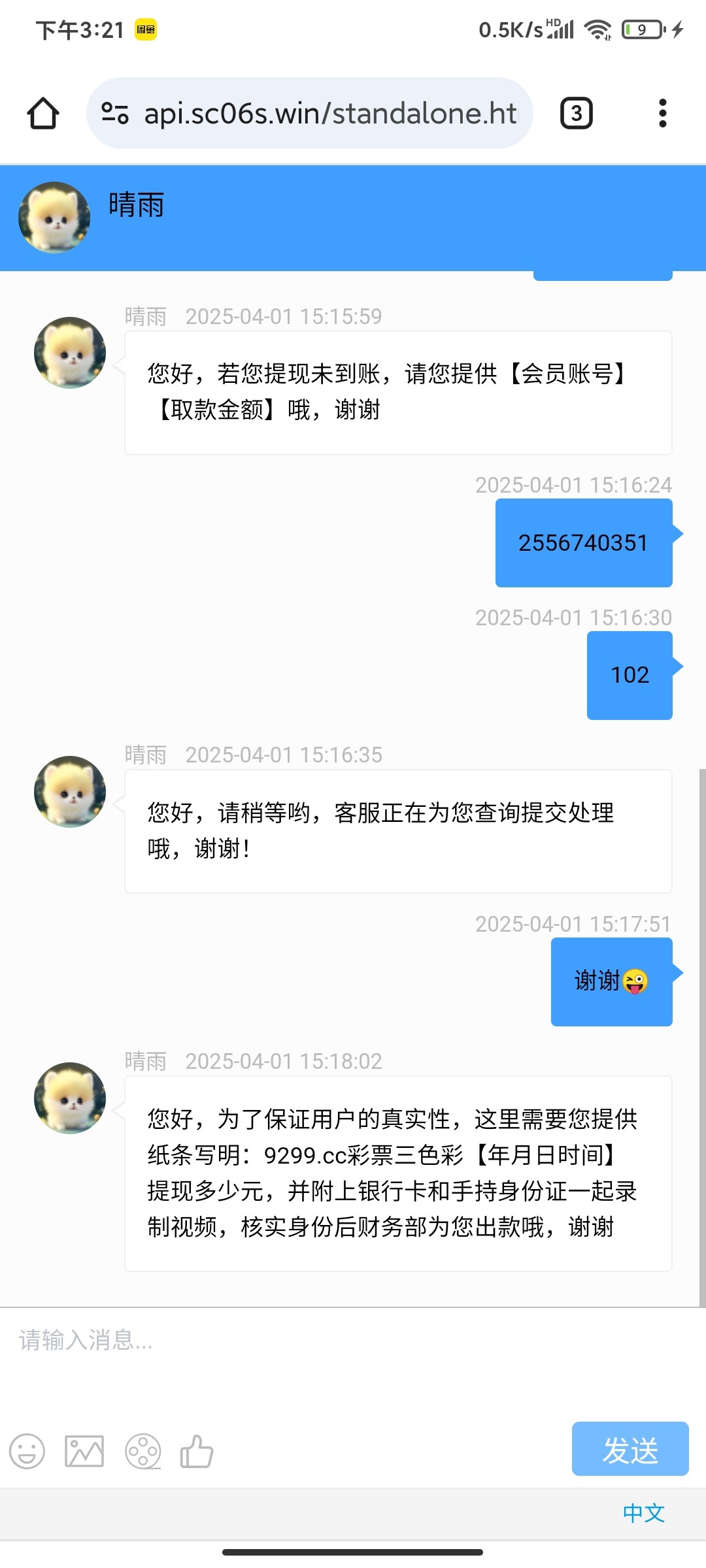Tap the thumbs-up rating icon
The height and width of the screenshot is (1568, 706).
[197, 1452]
